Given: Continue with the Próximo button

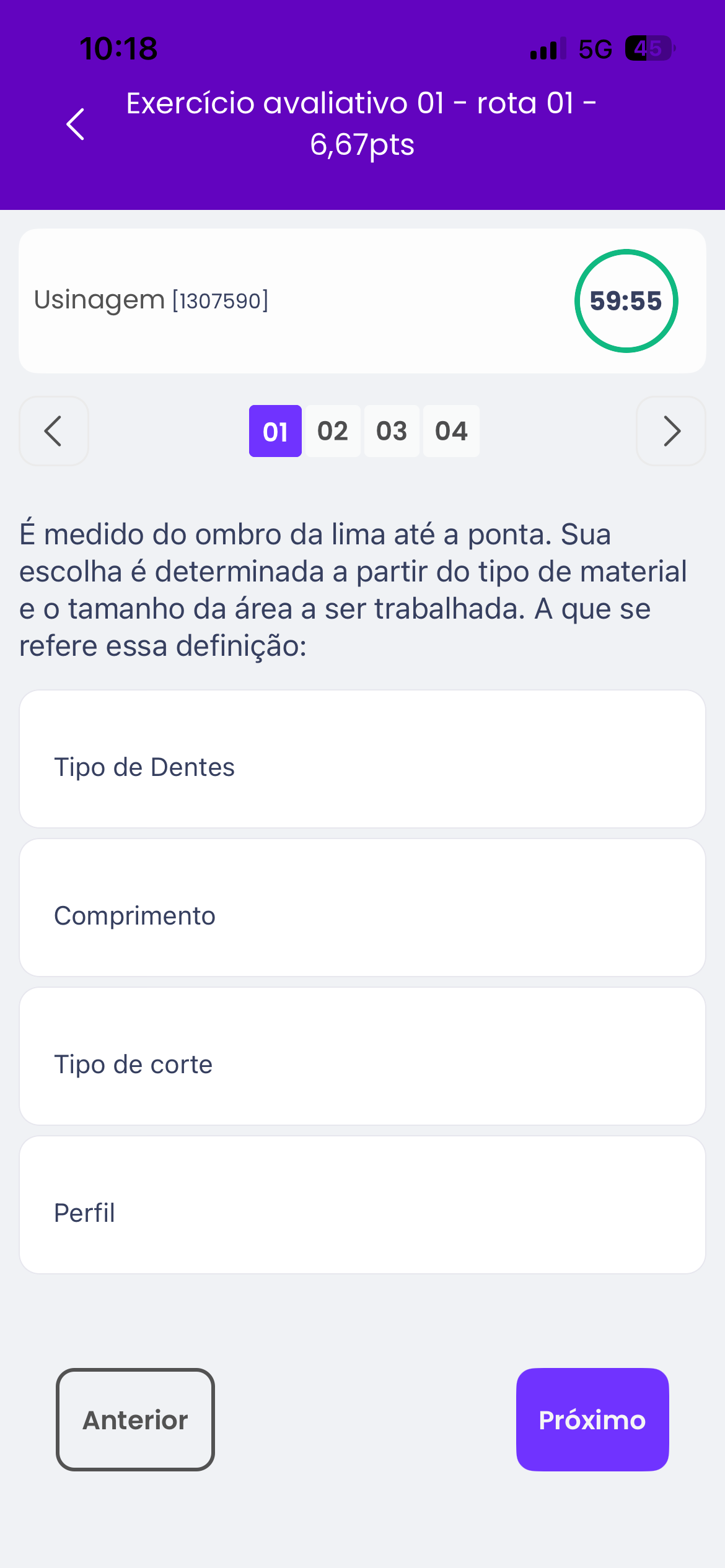Looking at the screenshot, I should coord(592,1419).
